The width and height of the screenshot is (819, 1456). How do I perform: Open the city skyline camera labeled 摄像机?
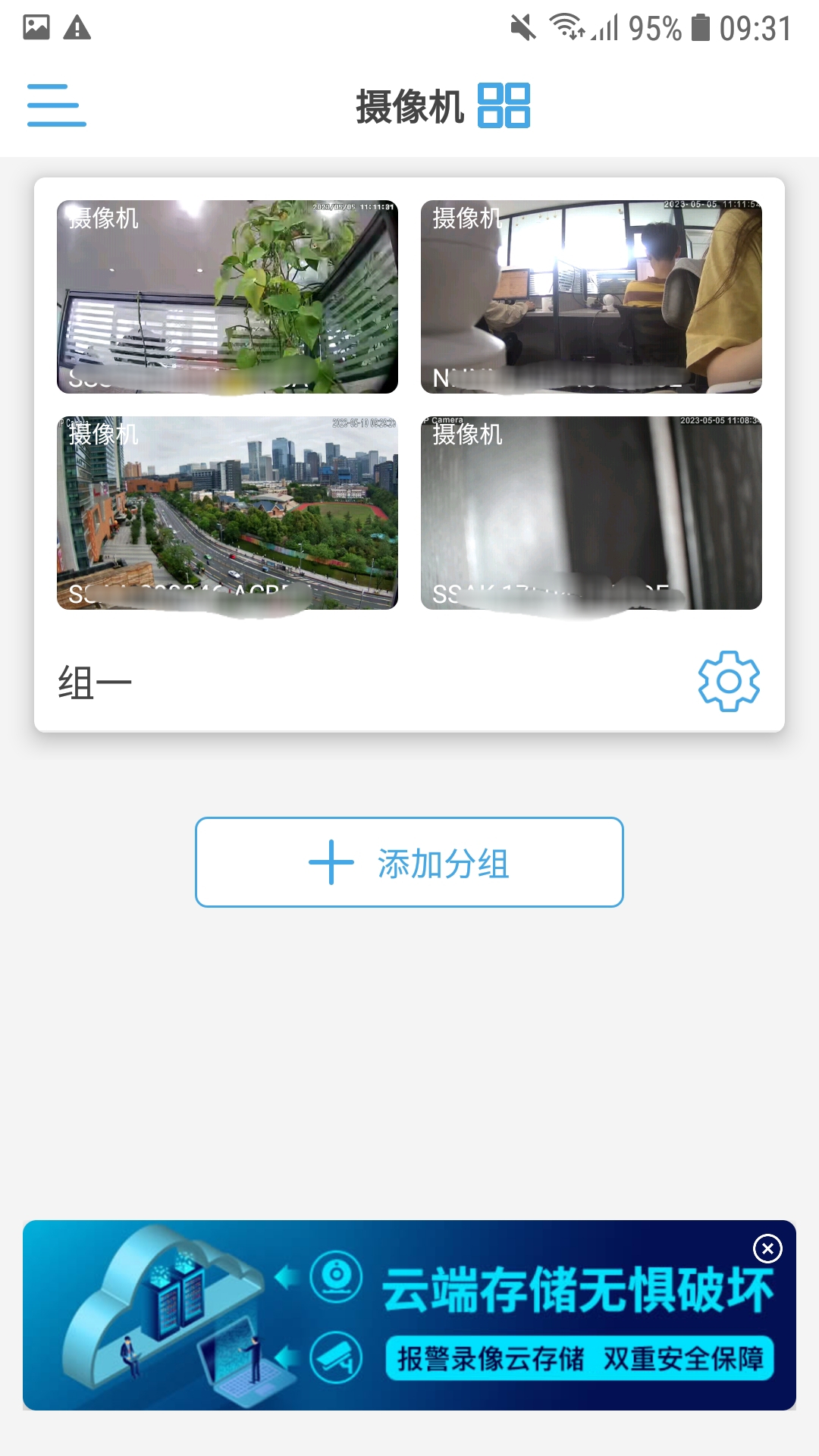[x=227, y=513]
